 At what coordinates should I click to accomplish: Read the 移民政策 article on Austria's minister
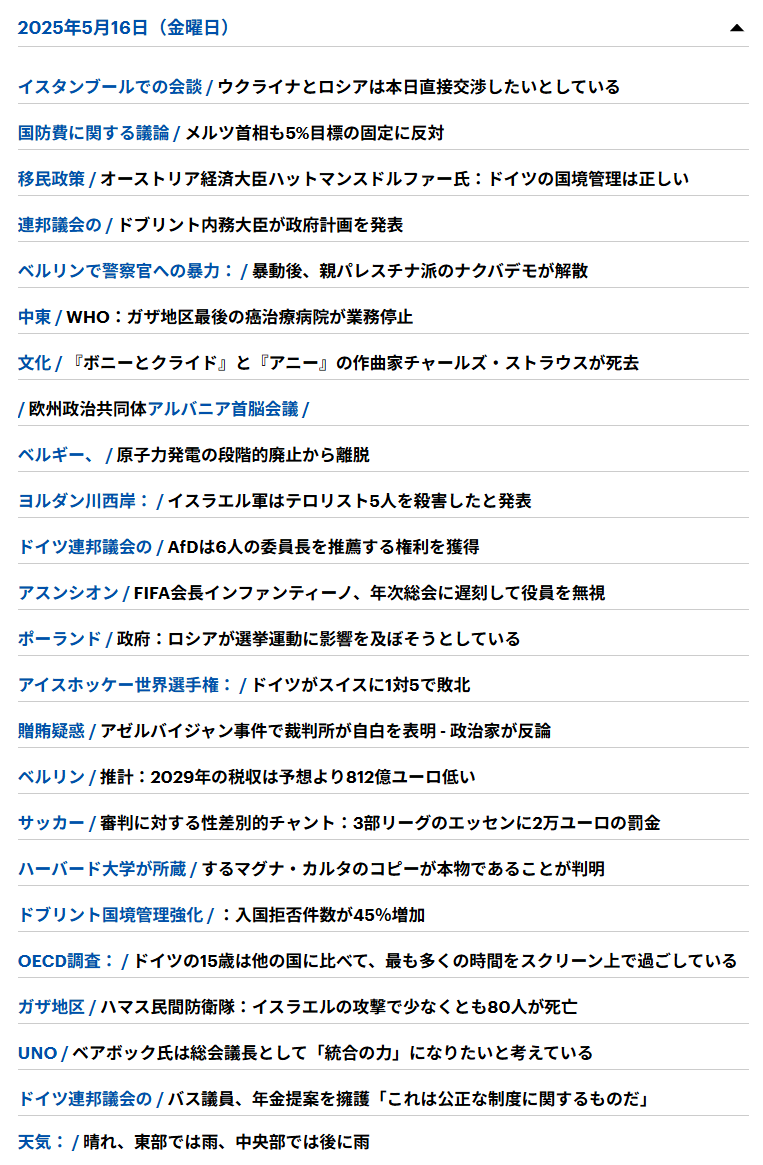tap(354, 179)
